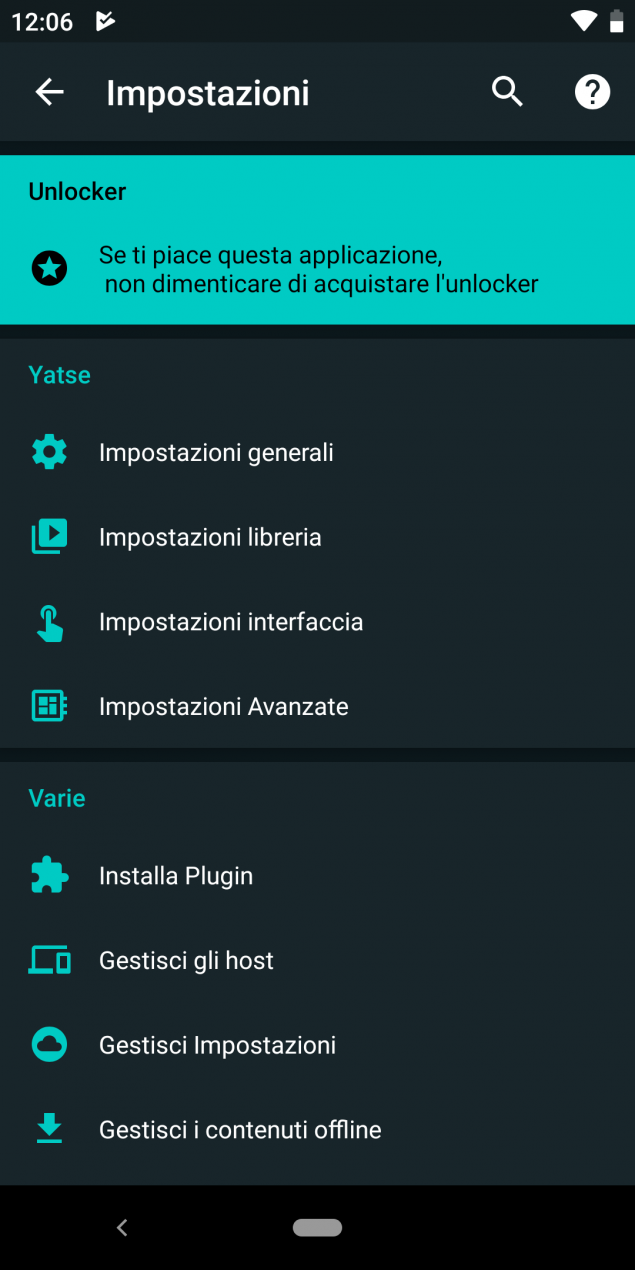This screenshot has width=635, height=1270.
Task: Open Impostazioni generali
Action: pyautogui.click(x=317, y=452)
